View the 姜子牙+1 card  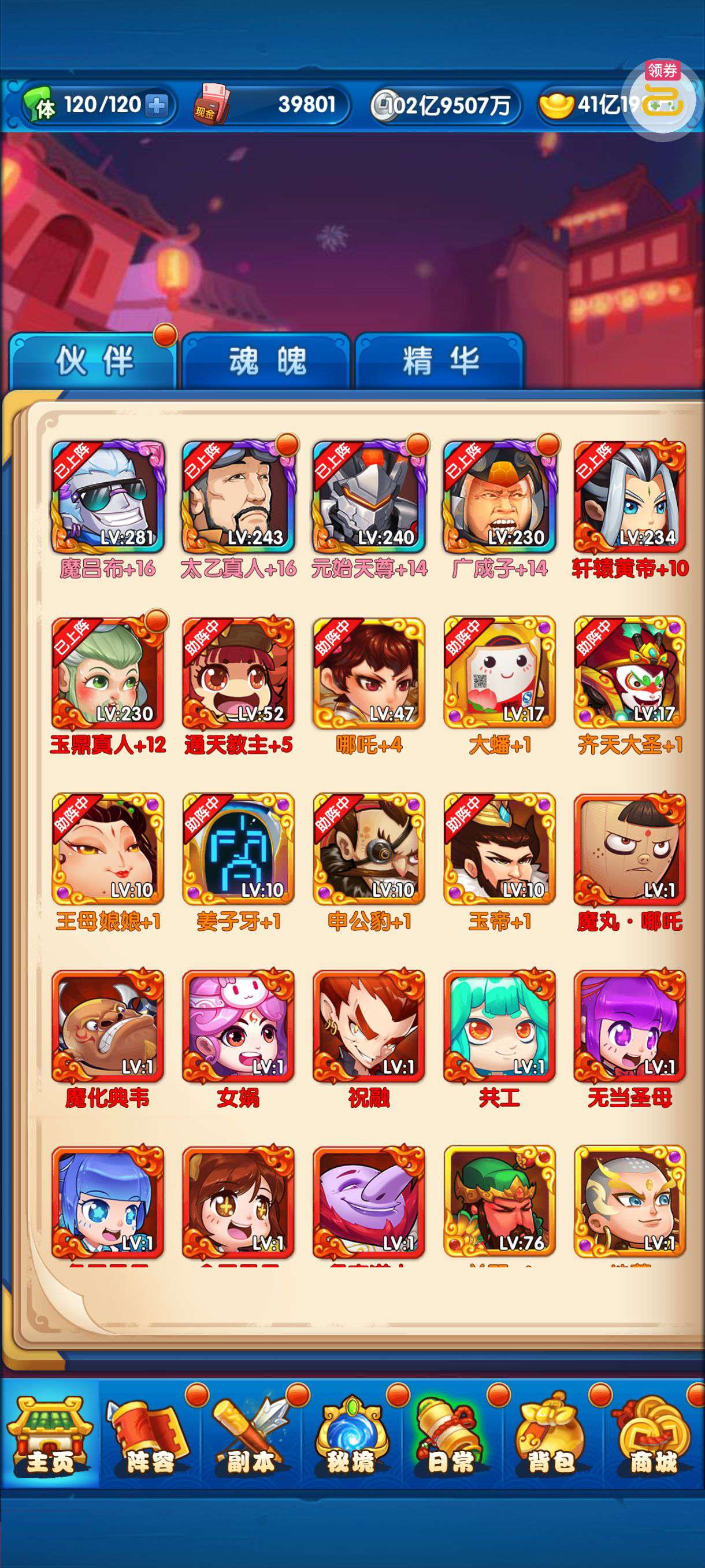(x=239, y=849)
